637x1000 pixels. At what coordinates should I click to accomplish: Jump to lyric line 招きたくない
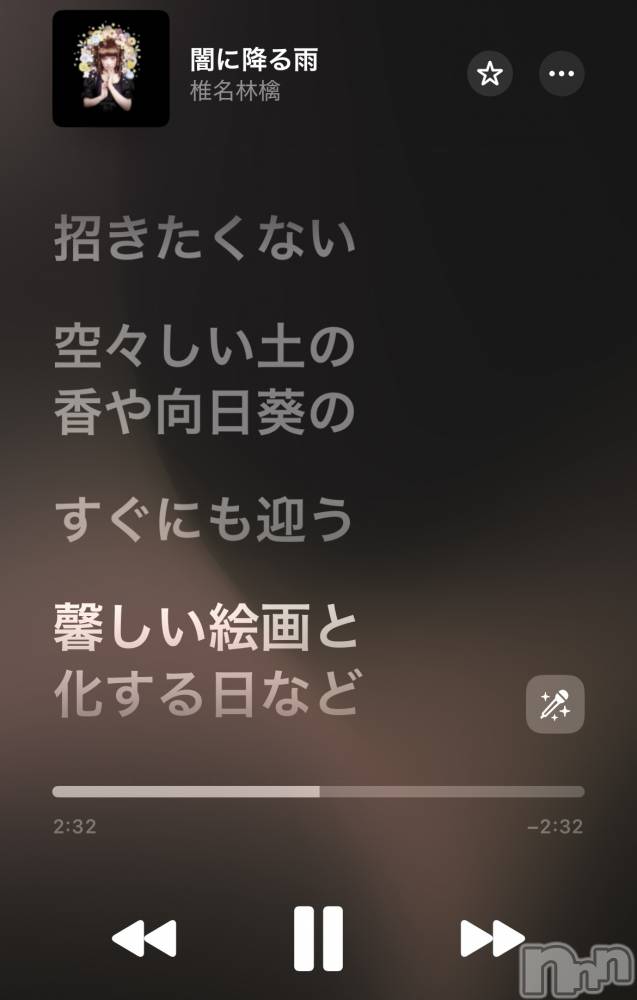coord(205,240)
